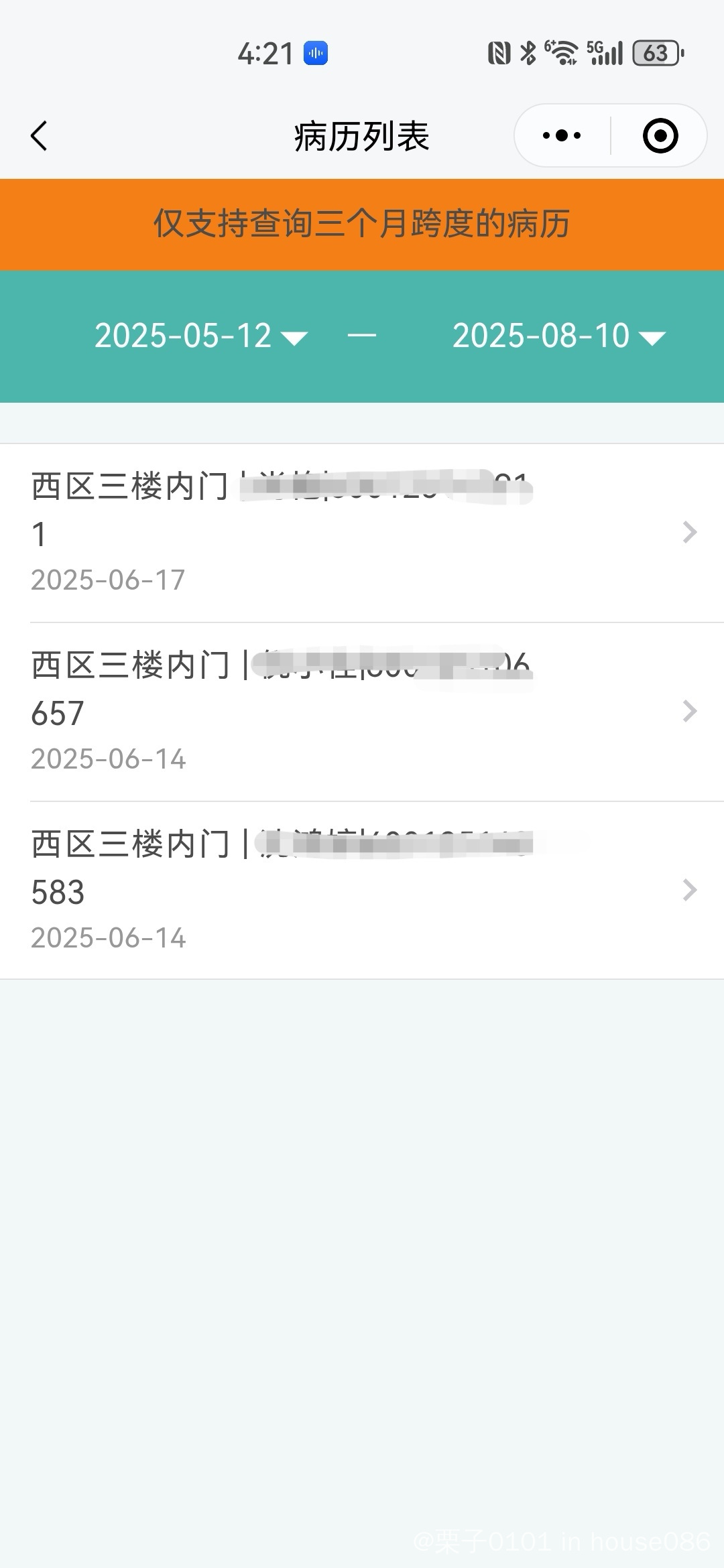Go back from the 病历列表 page

pos(40,136)
